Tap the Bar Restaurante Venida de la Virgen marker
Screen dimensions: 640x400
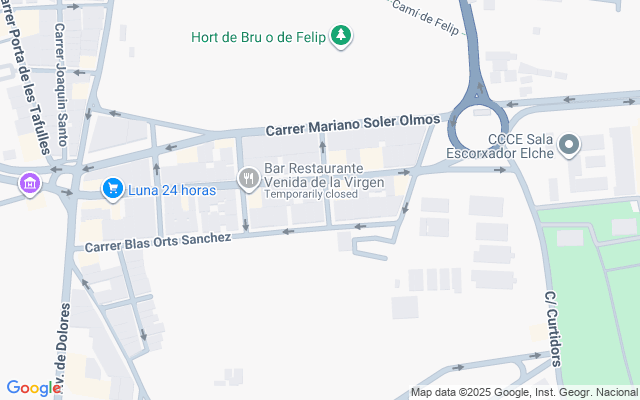pyautogui.click(x=249, y=178)
